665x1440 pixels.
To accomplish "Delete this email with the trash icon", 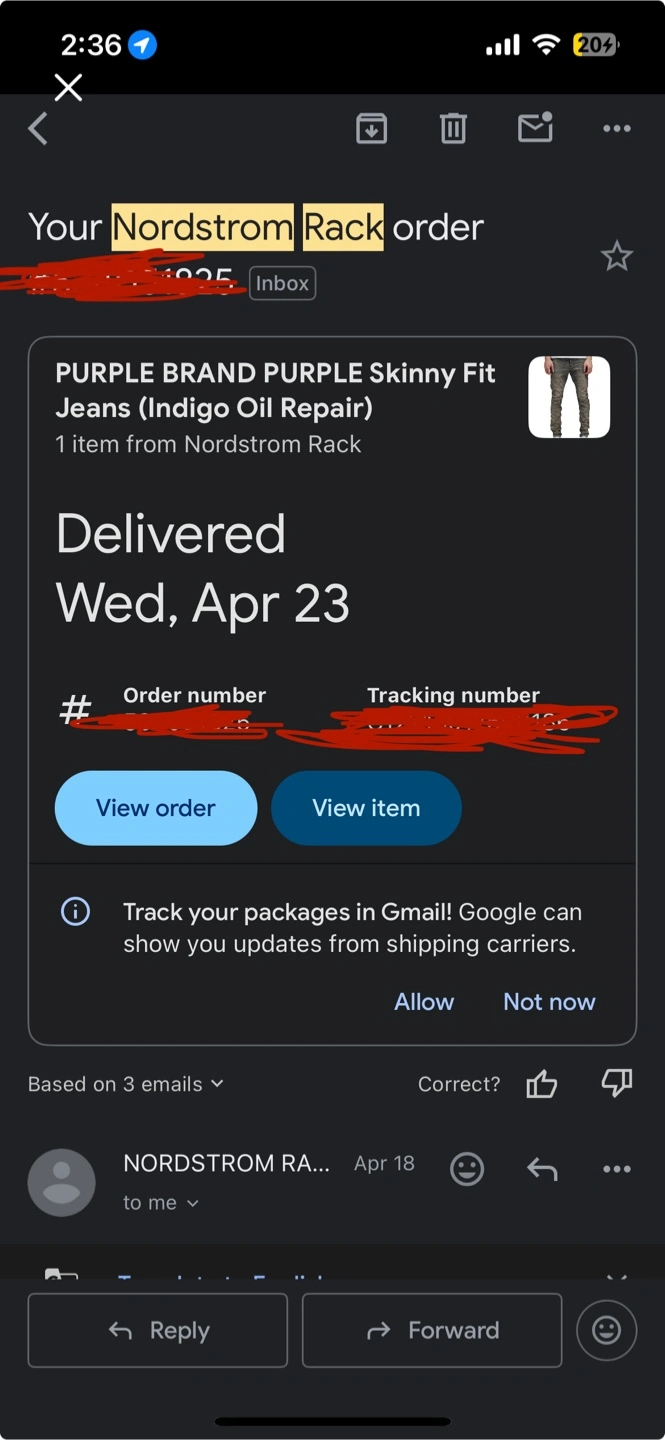I will click(453, 128).
